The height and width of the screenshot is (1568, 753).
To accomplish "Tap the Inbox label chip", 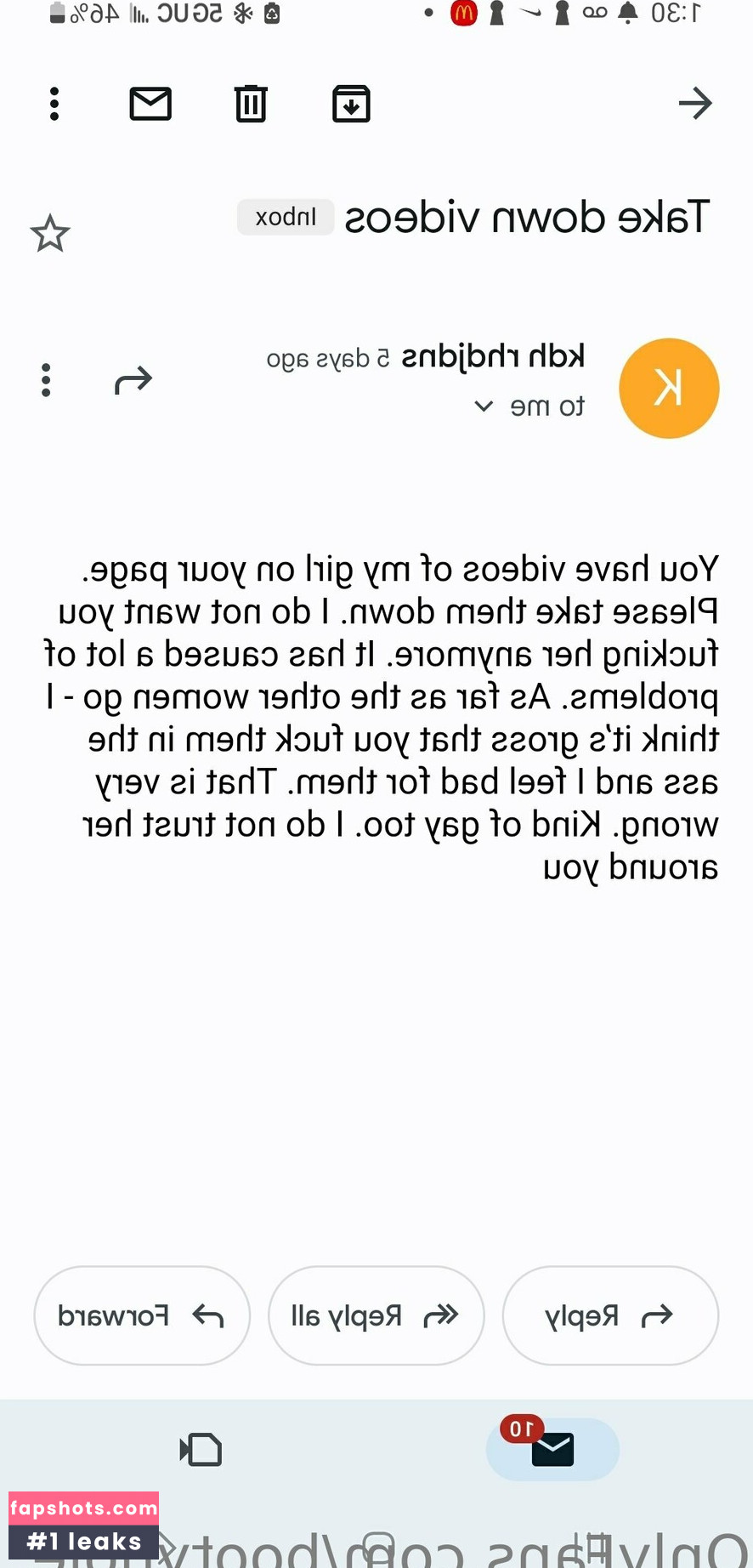I will [x=286, y=218].
